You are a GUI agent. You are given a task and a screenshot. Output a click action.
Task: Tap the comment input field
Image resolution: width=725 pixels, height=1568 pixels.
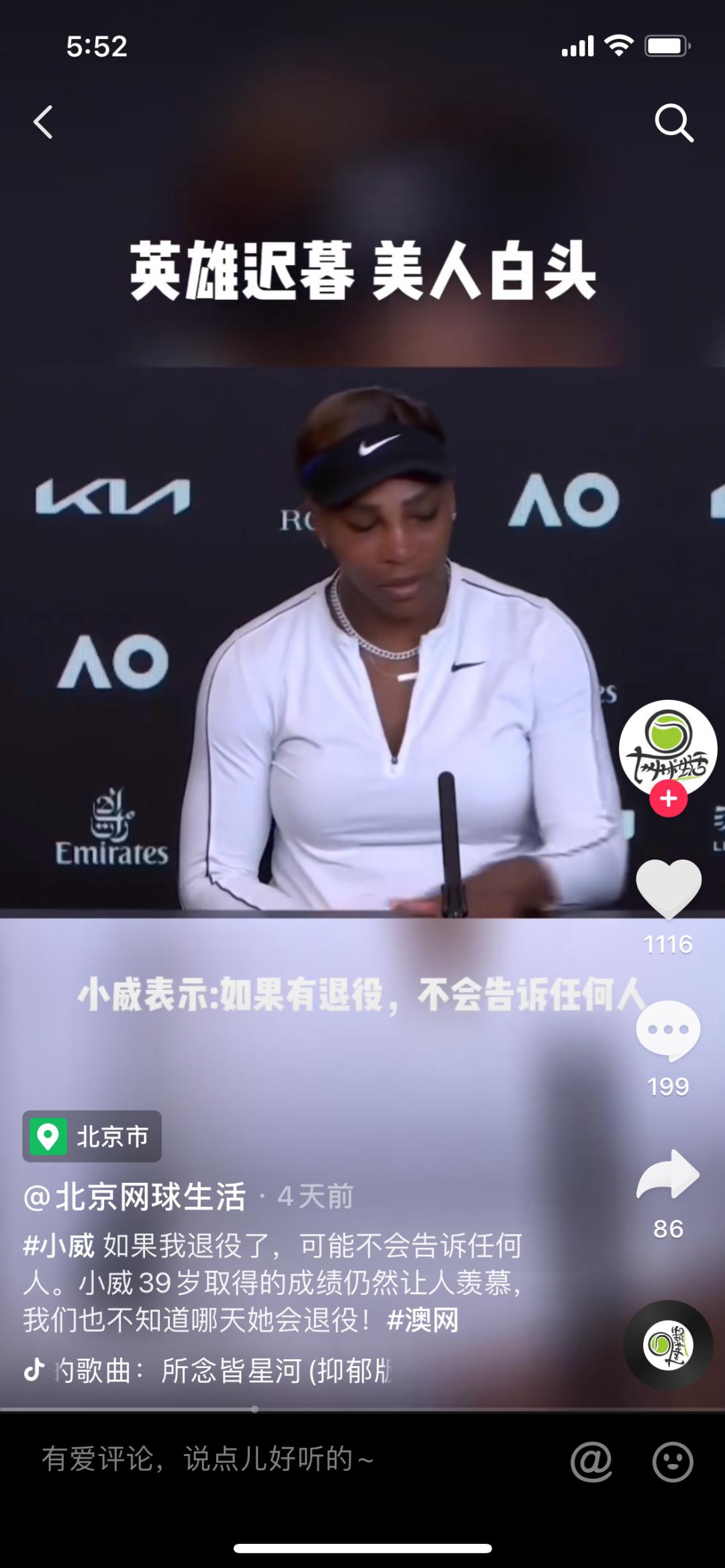point(269,1460)
